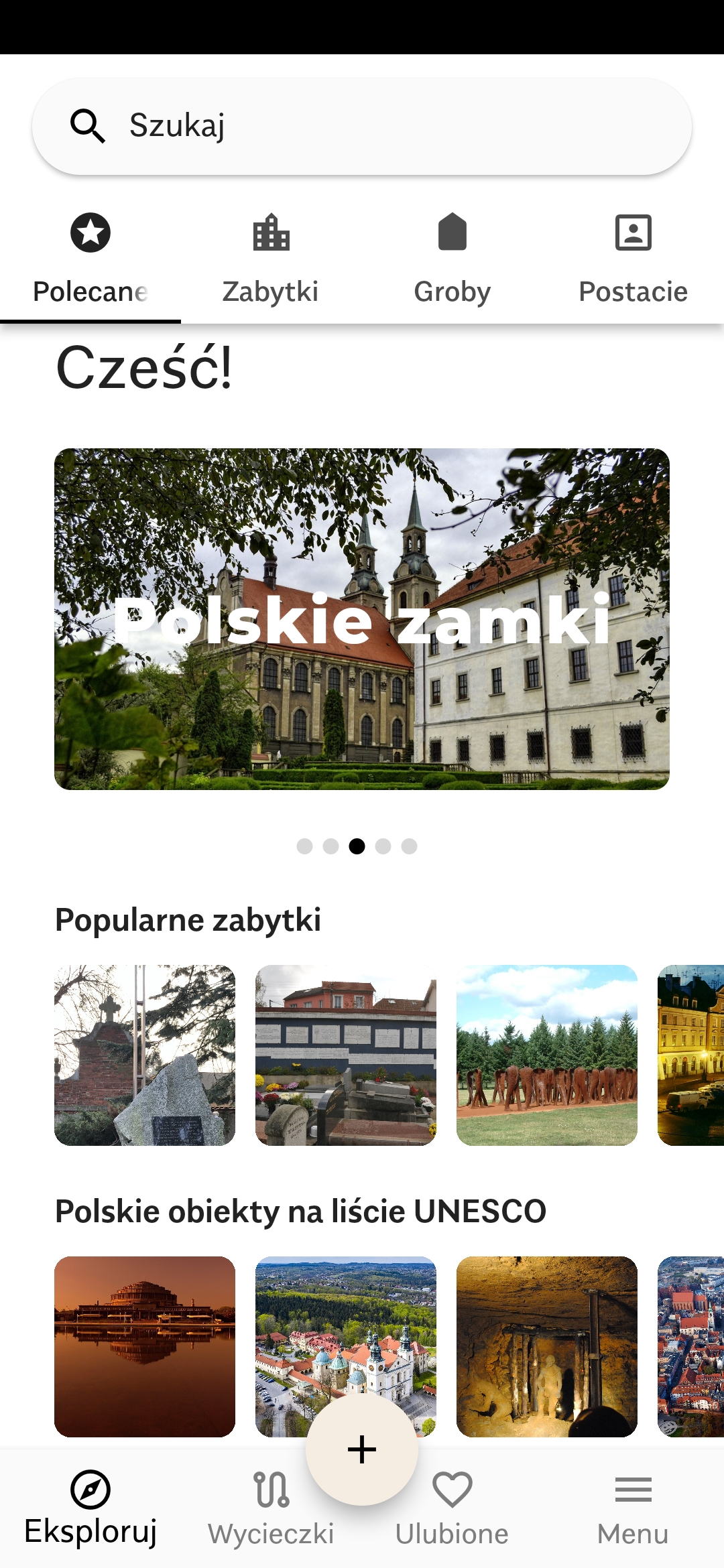Open the underground mine UNESCO thumbnail
The height and width of the screenshot is (1568, 724).
[547, 1346]
